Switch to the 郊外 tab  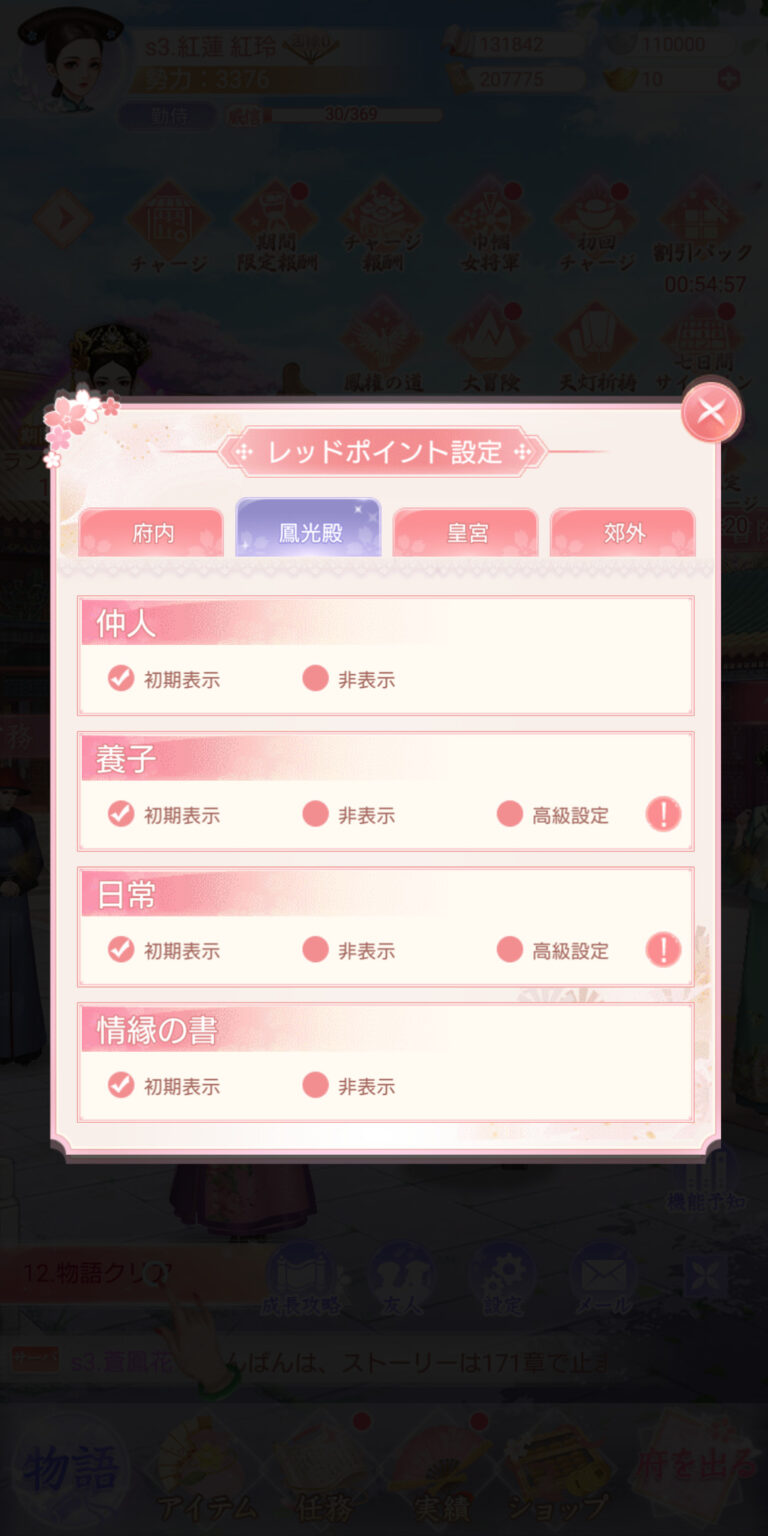coord(623,533)
